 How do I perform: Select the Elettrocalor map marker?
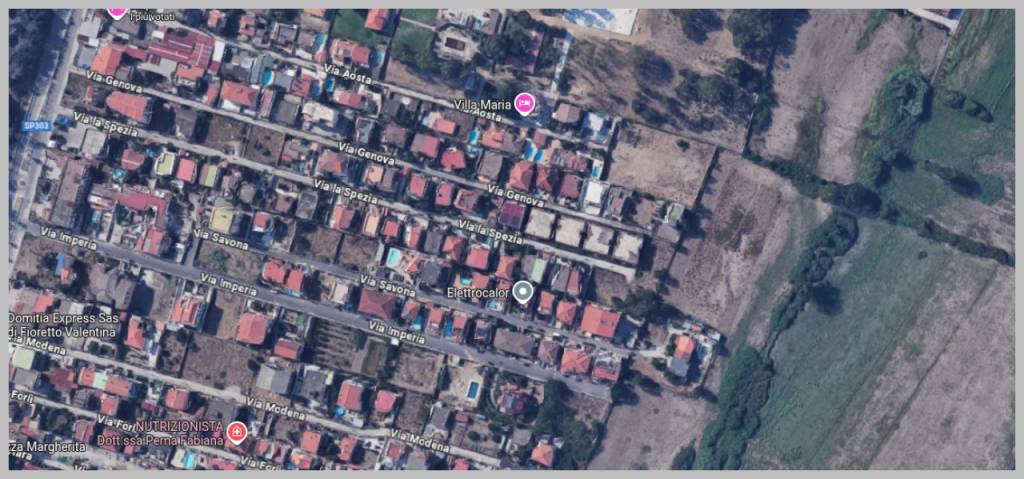(x=522, y=292)
